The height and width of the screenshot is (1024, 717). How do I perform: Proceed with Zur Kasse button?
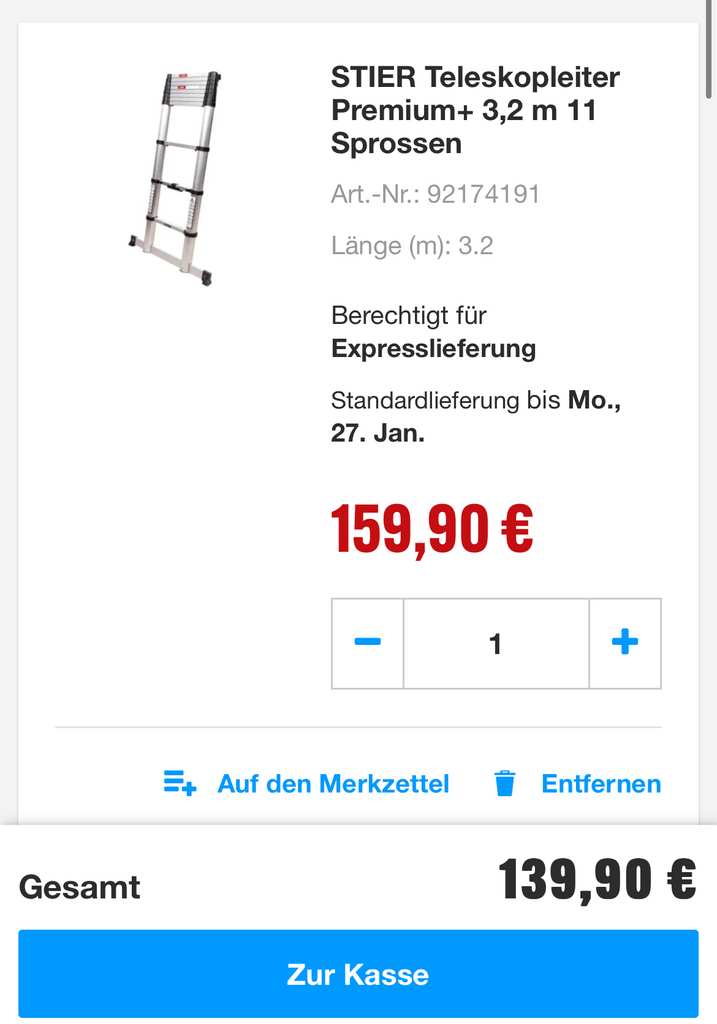point(358,974)
